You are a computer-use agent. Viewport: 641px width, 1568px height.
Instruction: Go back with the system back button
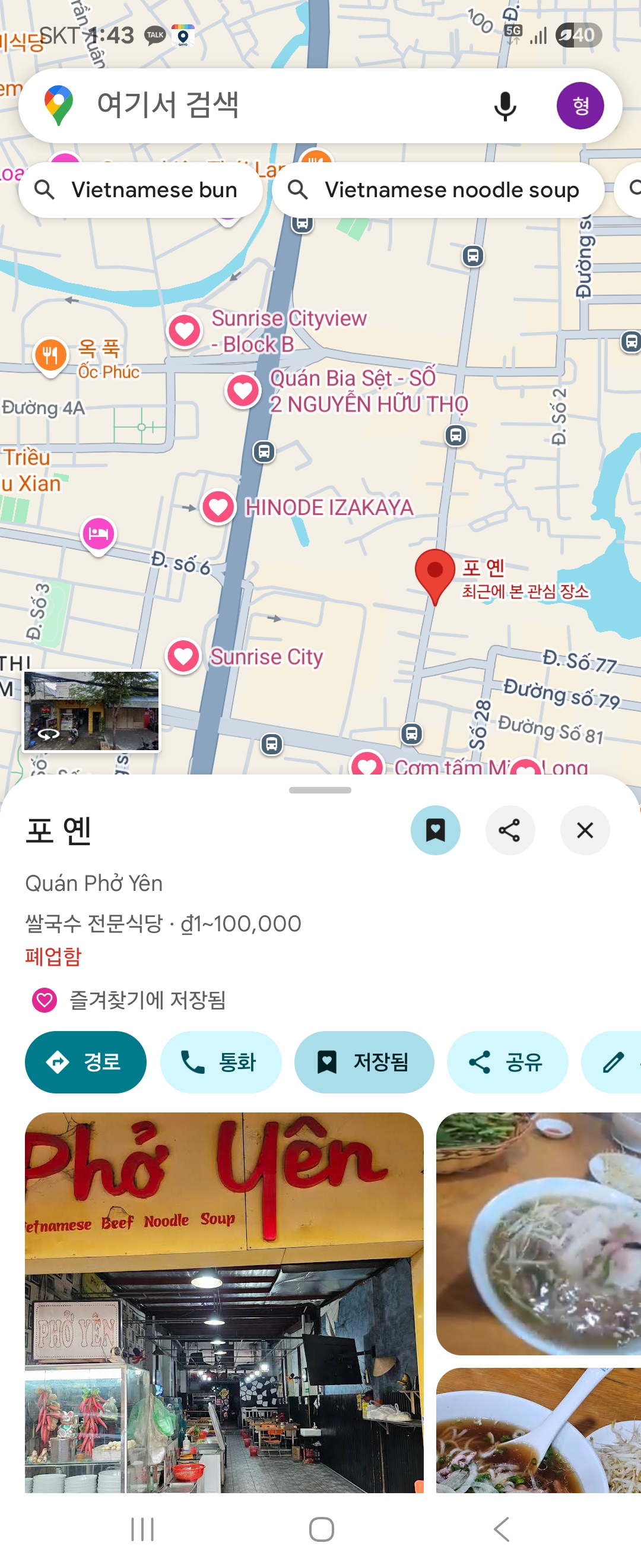click(x=500, y=1528)
